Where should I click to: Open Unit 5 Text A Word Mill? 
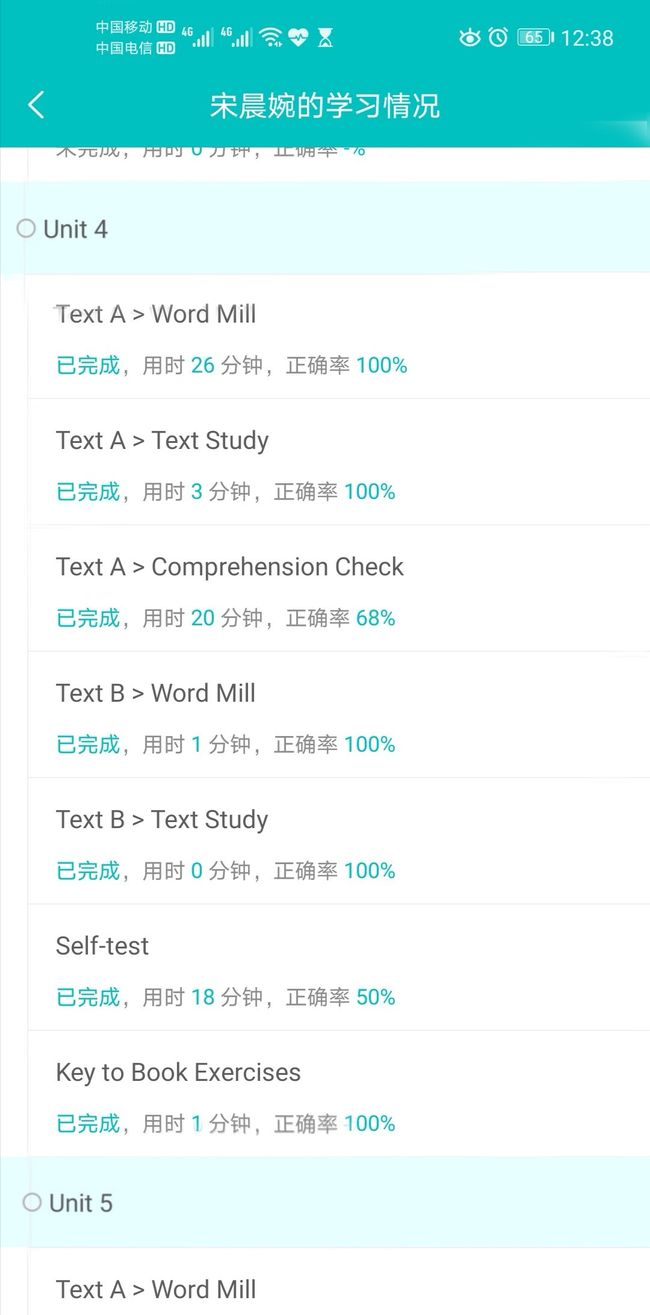point(339,1282)
